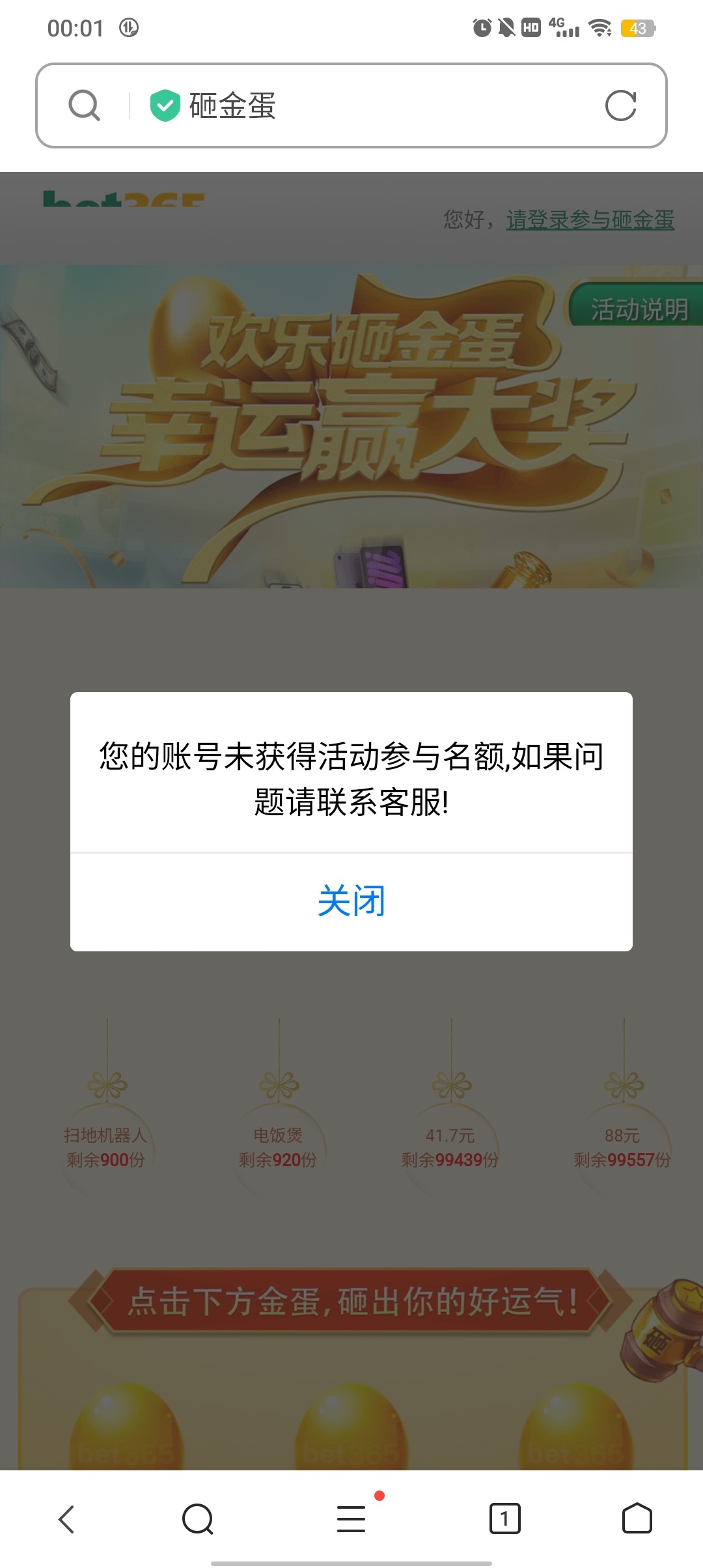Open search from the address bar magnifier
This screenshot has height=1568, width=703.
click(x=84, y=105)
